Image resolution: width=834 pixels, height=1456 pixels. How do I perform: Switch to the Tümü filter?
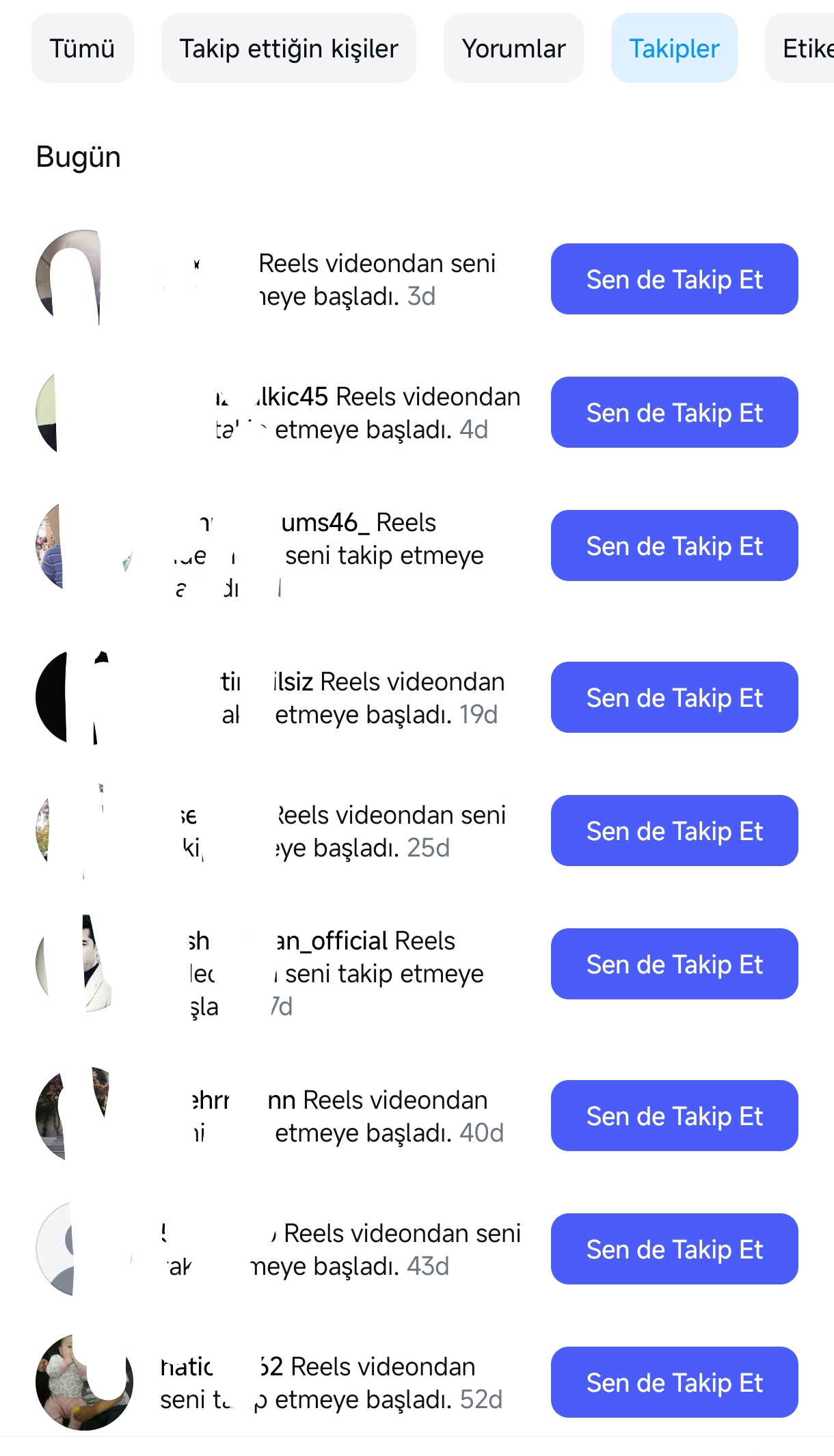pyautogui.click(x=83, y=49)
